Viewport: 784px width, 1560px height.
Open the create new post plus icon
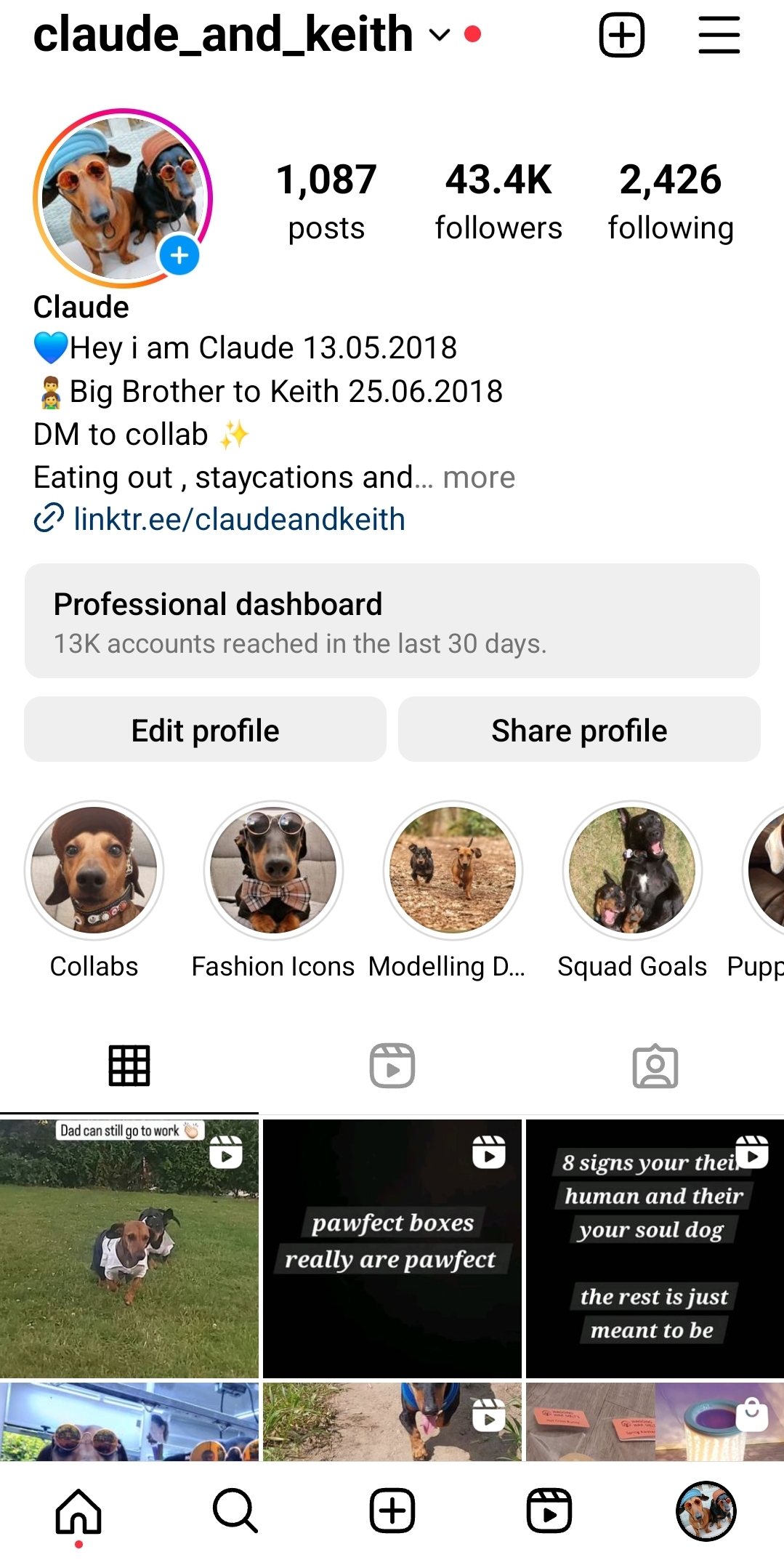[621, 35]
